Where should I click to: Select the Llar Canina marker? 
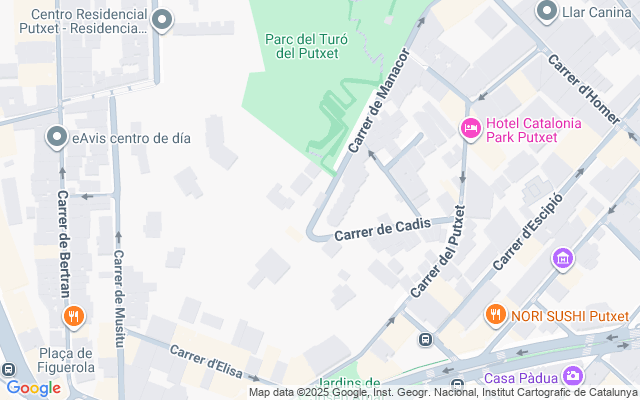tap(546, 11)
